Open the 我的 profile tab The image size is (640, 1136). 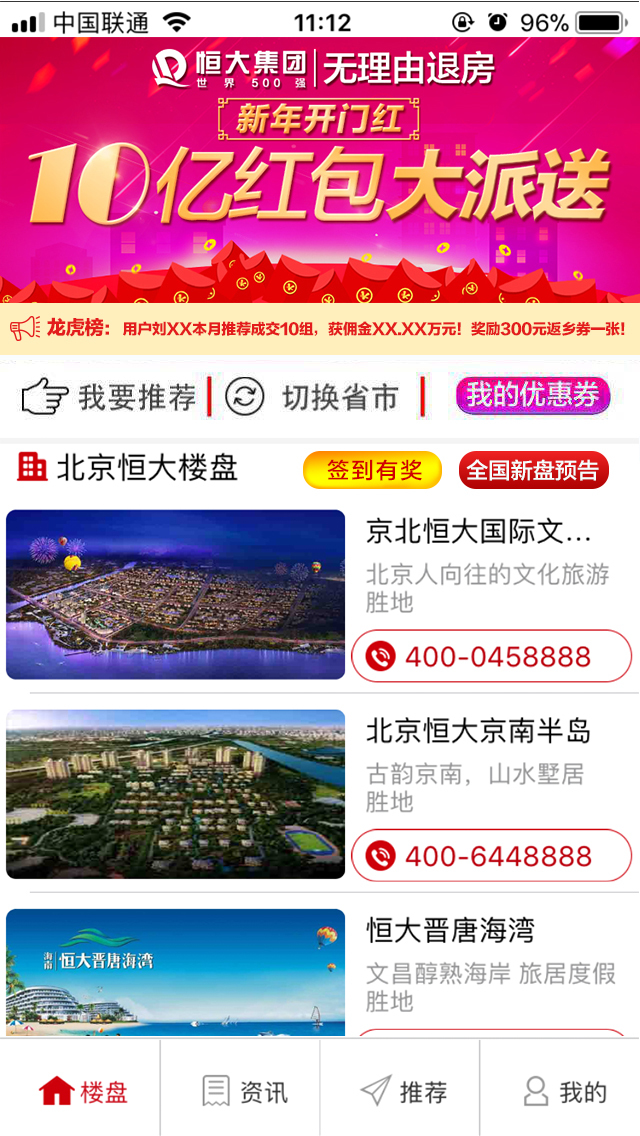coord(564,1090)
